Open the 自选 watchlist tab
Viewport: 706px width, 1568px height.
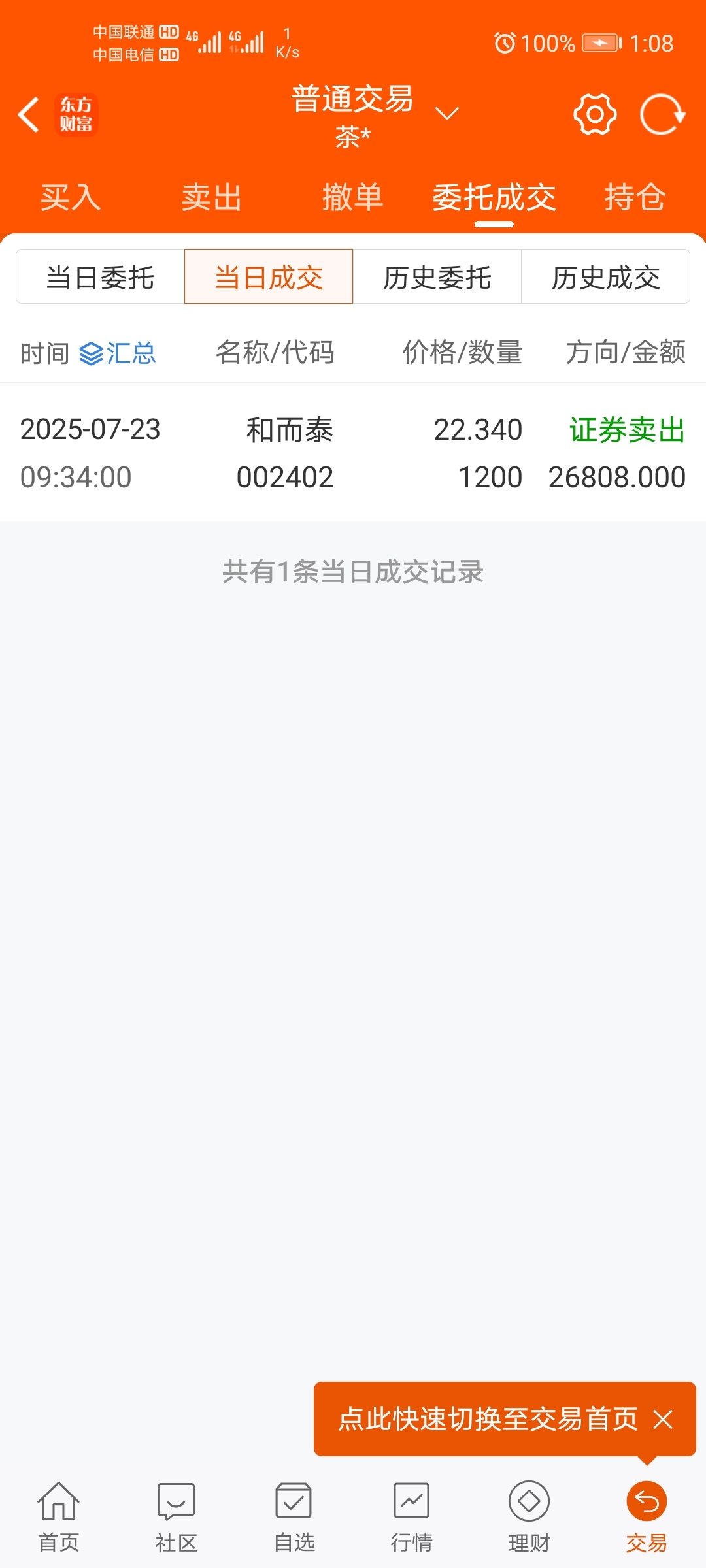pyautogui.click(x=294, y=1517)
